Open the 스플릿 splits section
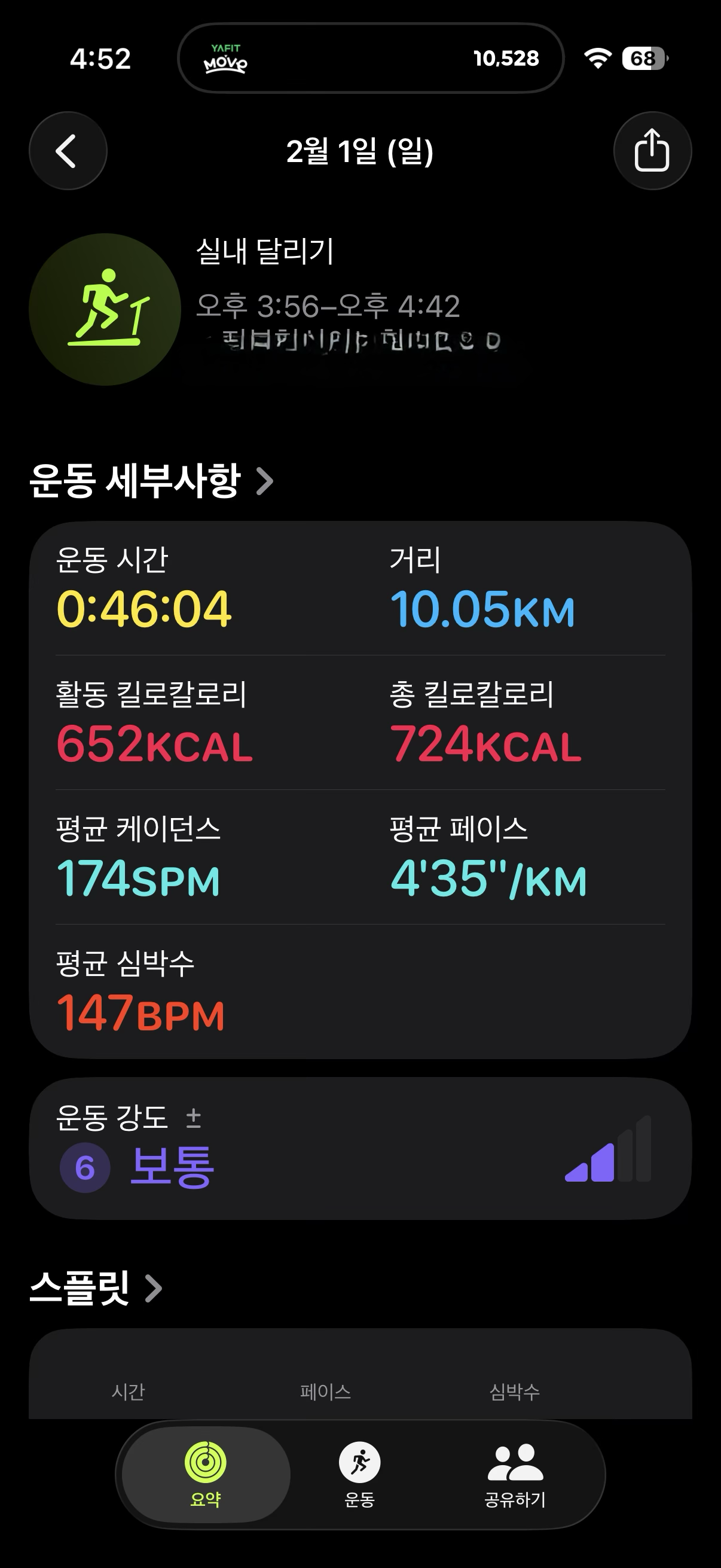This screenshot has height=1568, width=721. click(96, 1288)
